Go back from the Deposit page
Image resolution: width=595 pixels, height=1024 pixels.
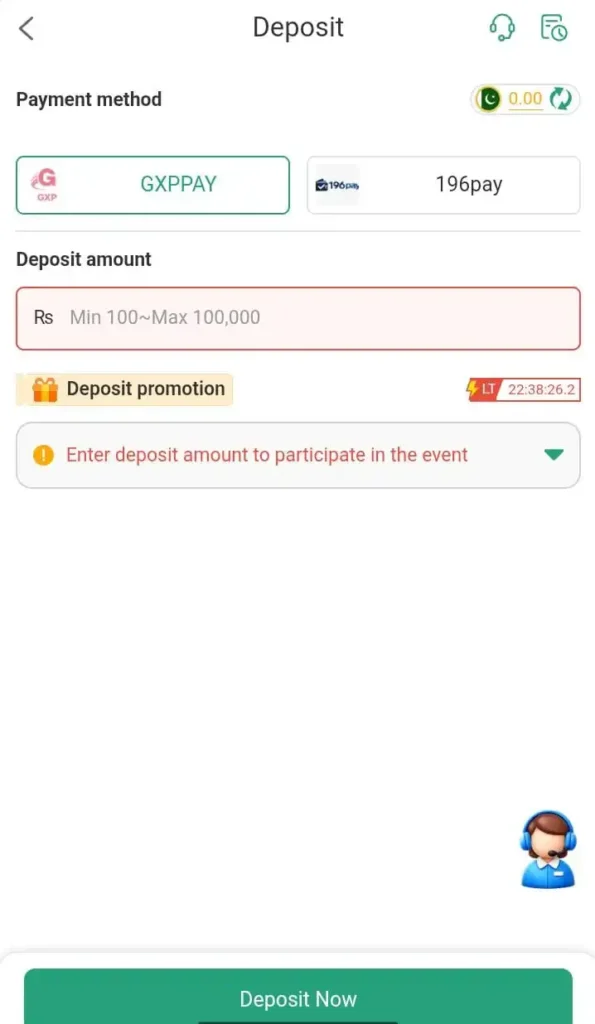click(26, 29)
